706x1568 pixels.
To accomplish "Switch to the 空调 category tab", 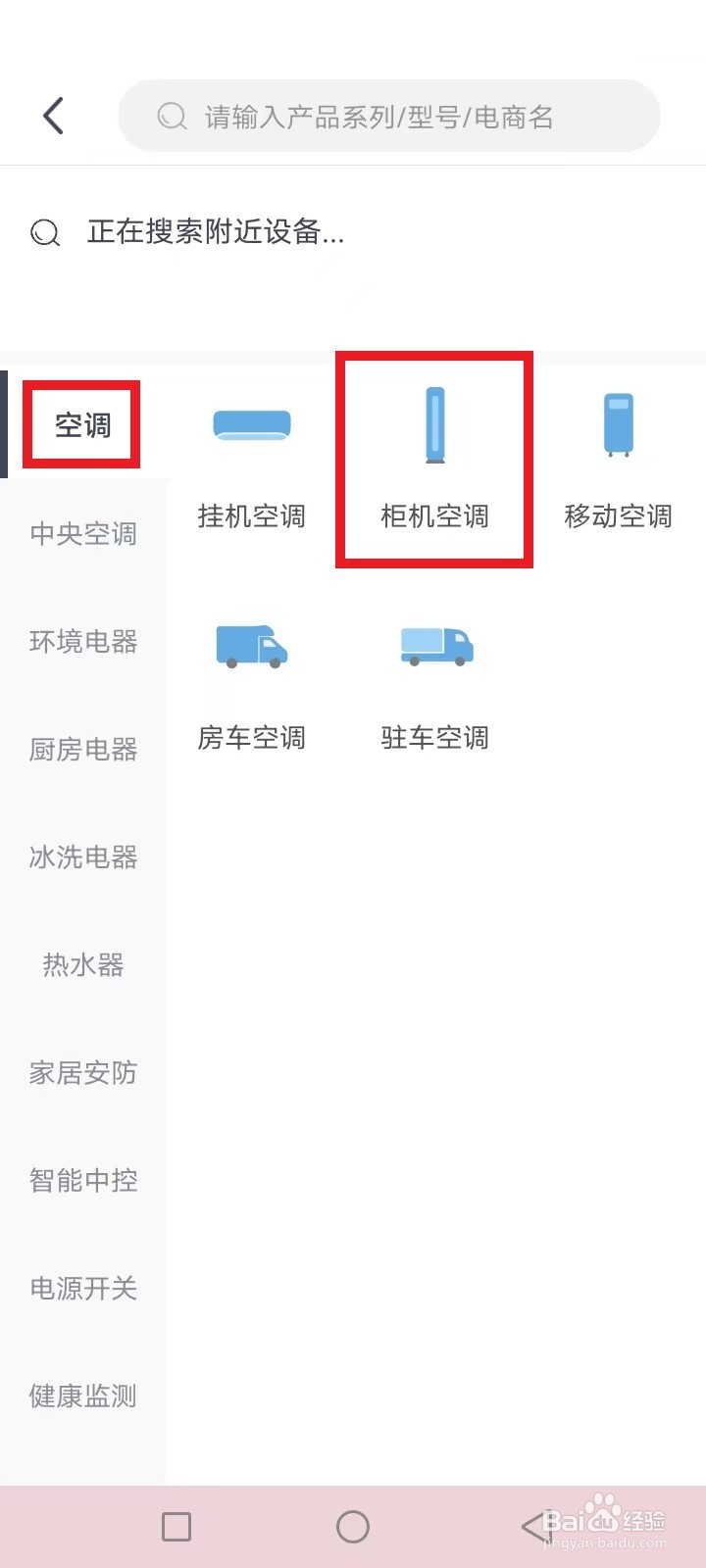I will [81, 424].
